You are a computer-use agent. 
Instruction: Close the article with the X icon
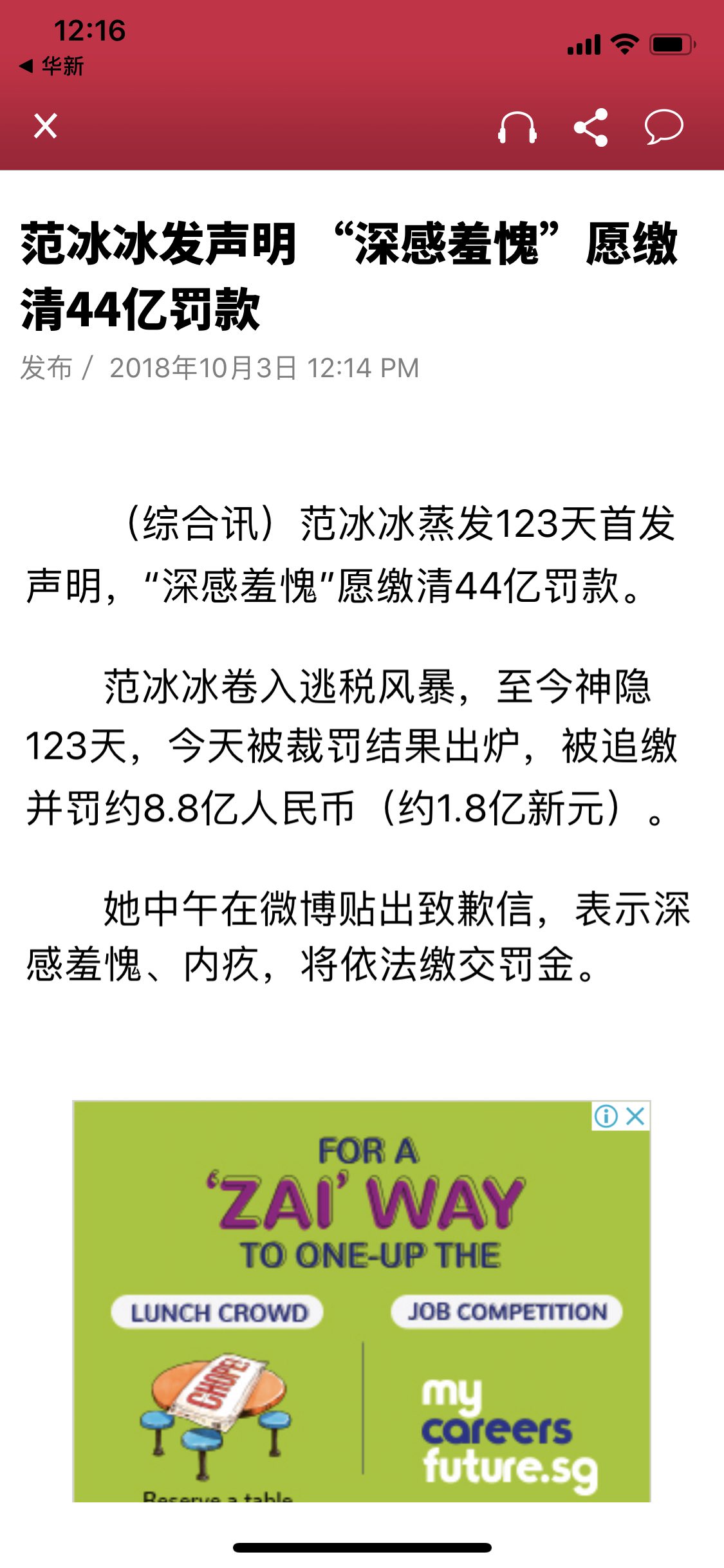(45, 126)
